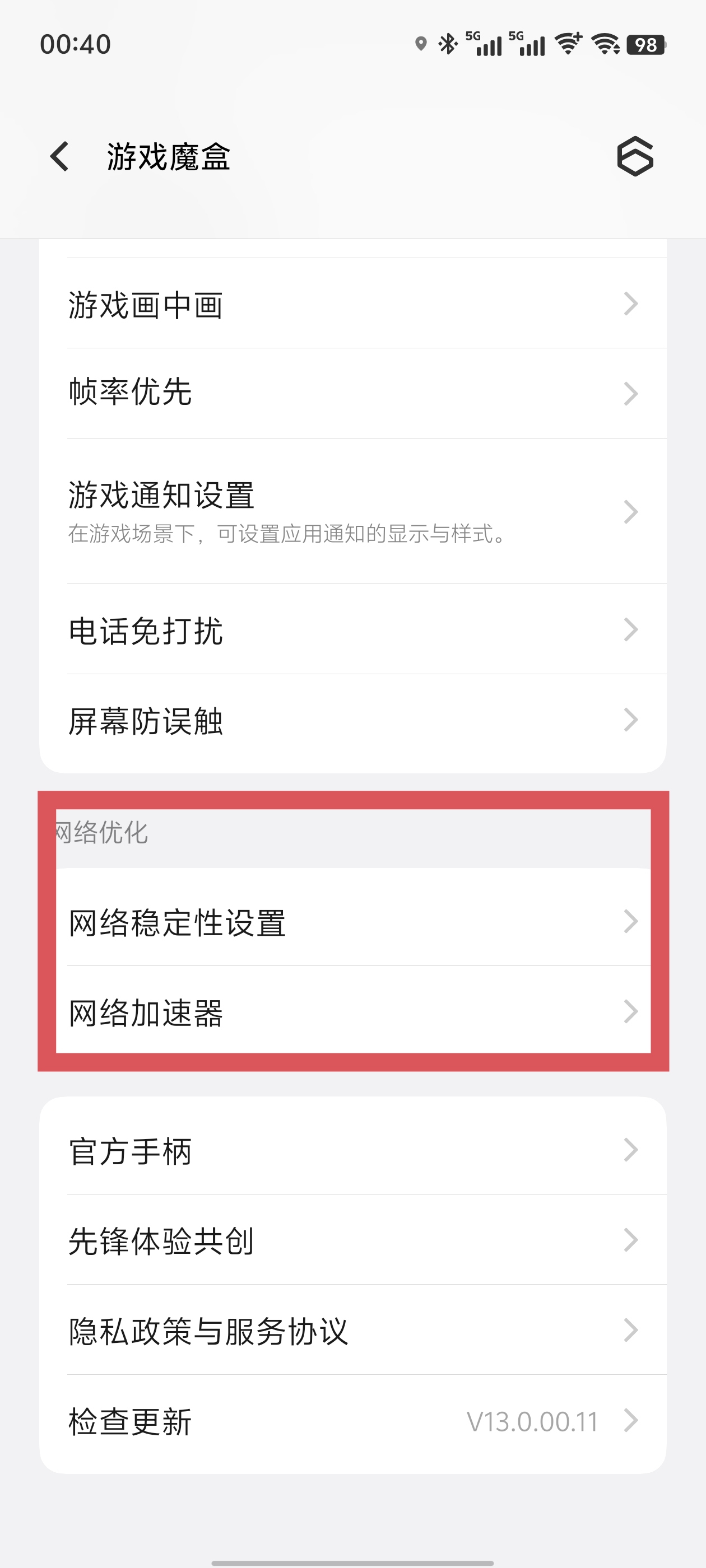Open 网络加速器
706x1568 pixels.
pos(352,1012)
